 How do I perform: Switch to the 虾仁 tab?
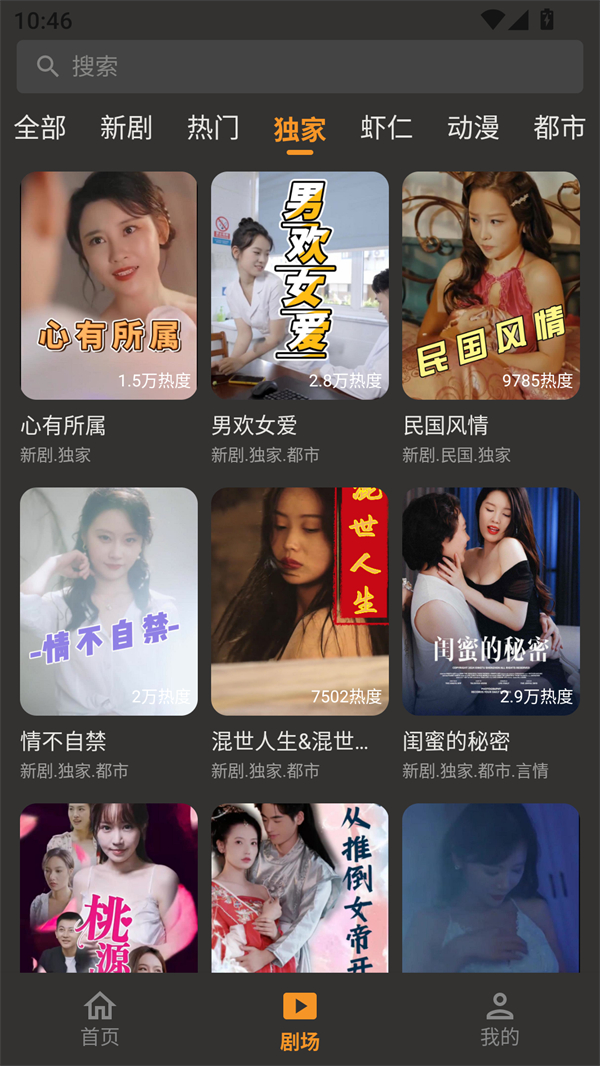point(386,128)
